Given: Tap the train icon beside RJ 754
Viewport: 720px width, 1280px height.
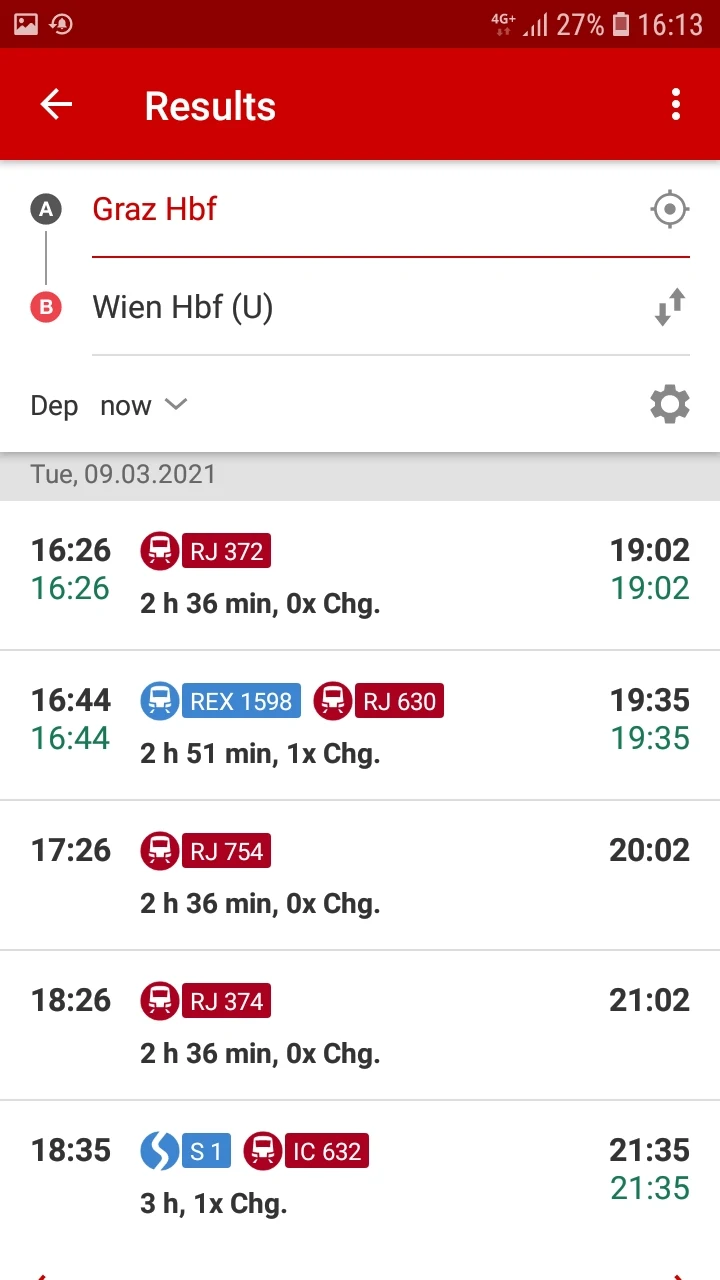Looking at the screenshot, I should pos(159,850).
